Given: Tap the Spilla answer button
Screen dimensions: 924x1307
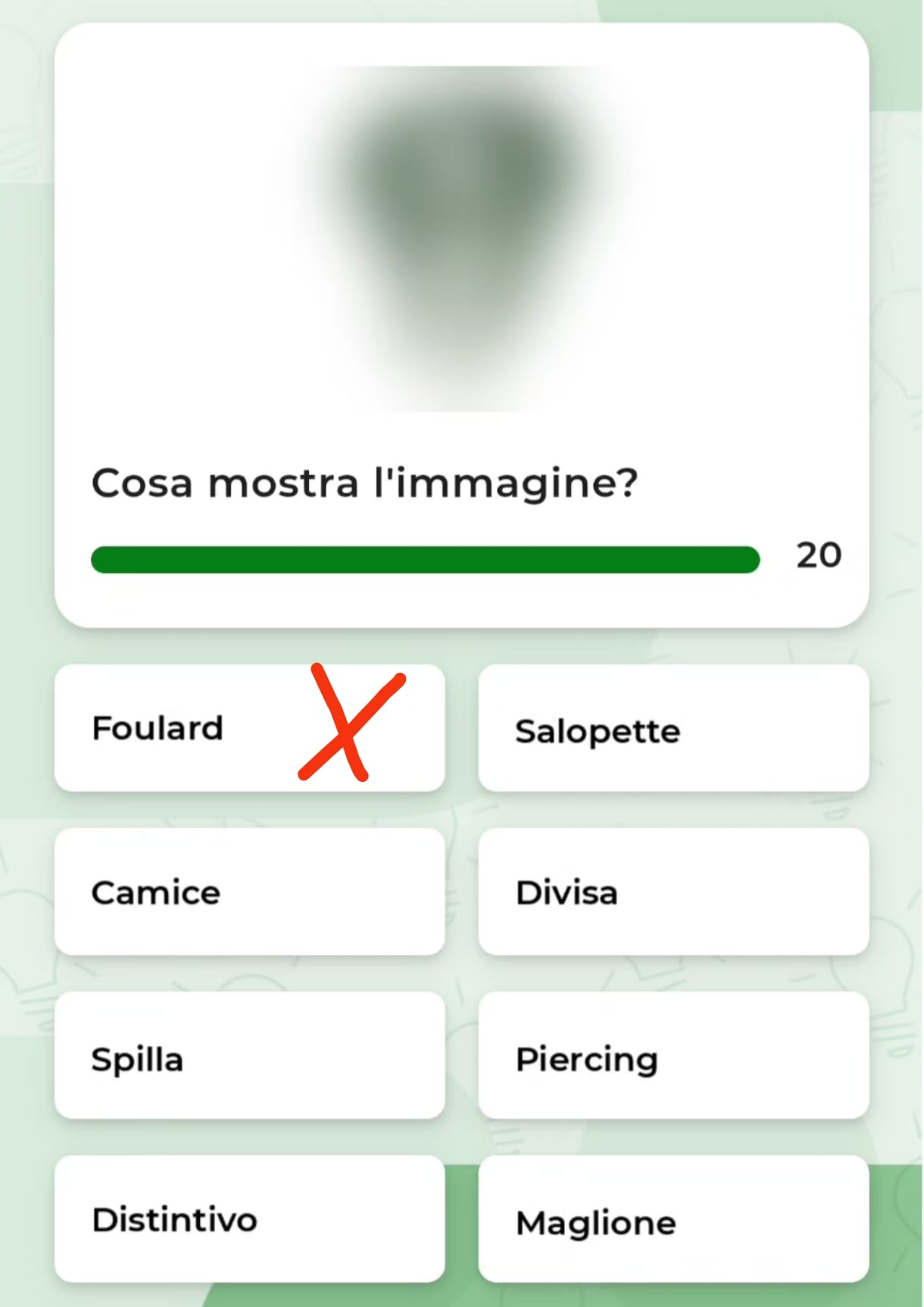Looking at the screenshot, I should [248, 1055].
